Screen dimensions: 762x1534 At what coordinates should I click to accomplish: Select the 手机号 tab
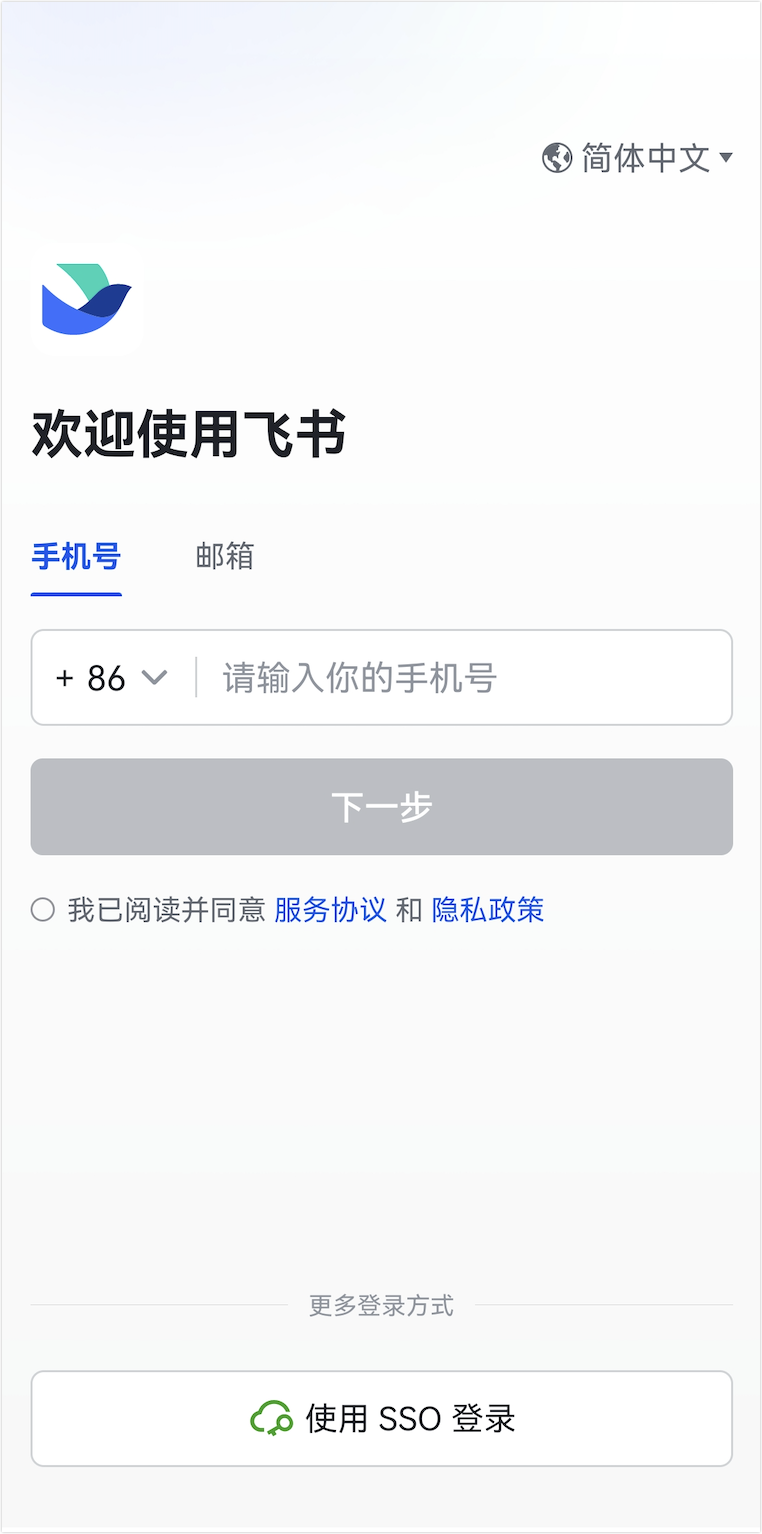point(76,556)
